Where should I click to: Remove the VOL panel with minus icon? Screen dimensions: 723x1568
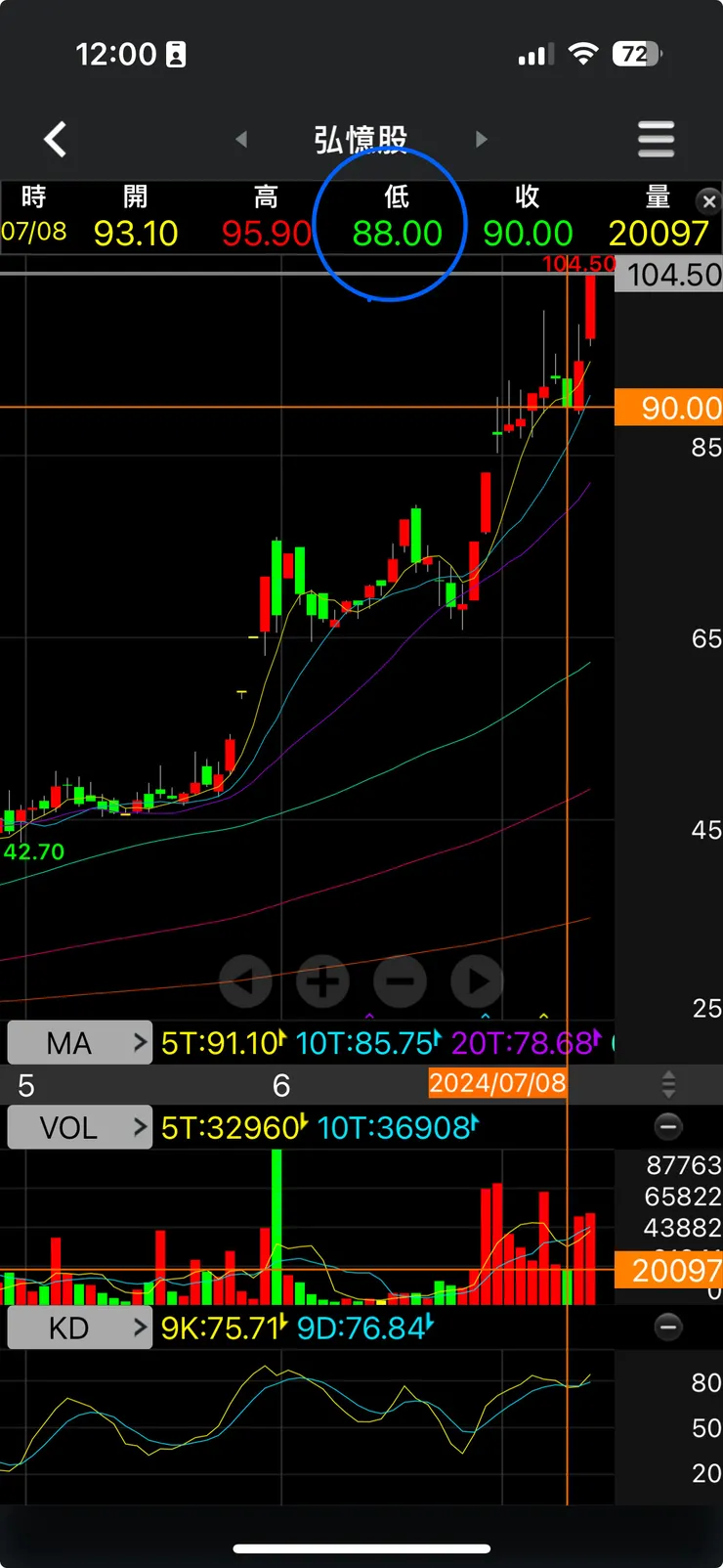[x=668, y=1127]
